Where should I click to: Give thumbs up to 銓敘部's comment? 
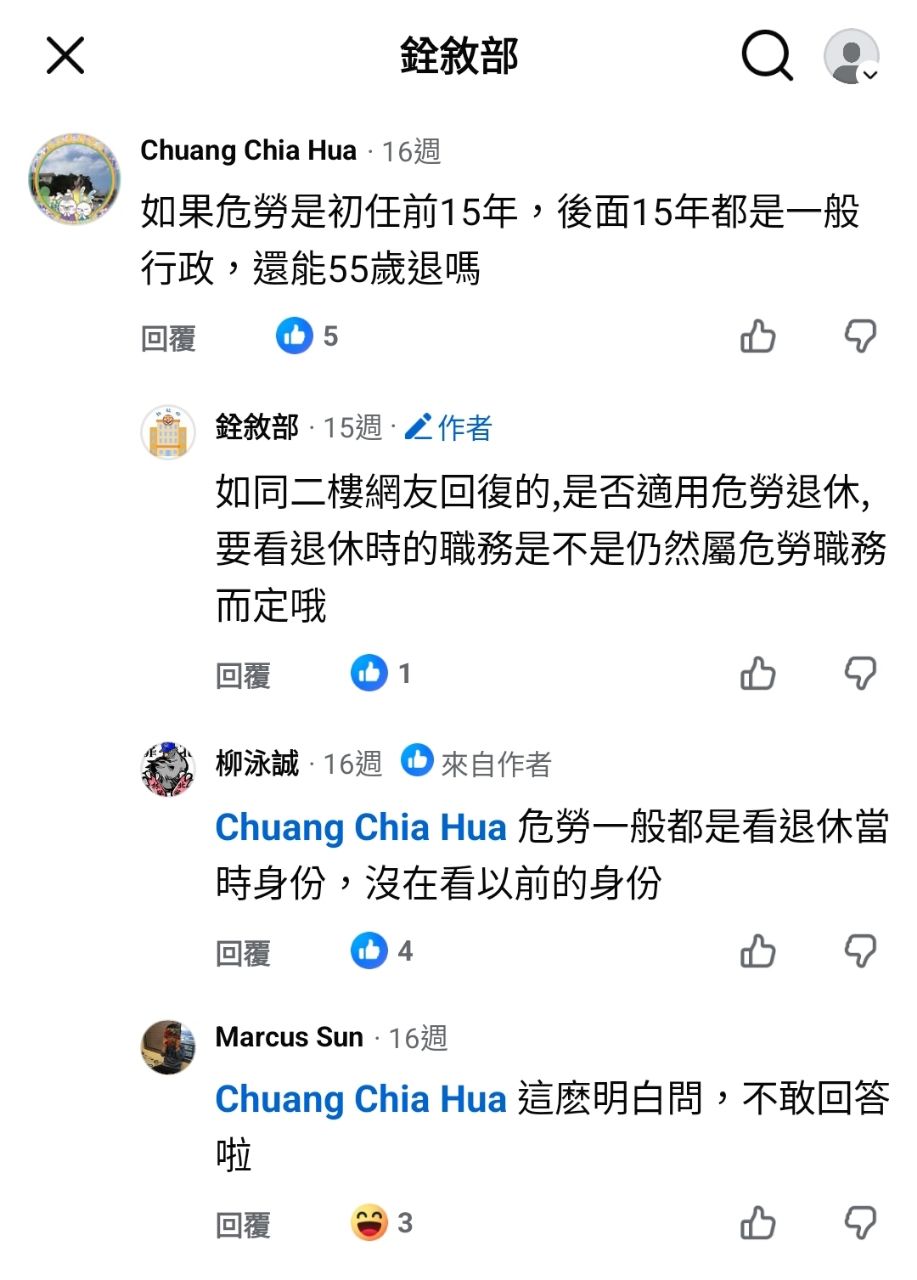(x=758, y=674)
